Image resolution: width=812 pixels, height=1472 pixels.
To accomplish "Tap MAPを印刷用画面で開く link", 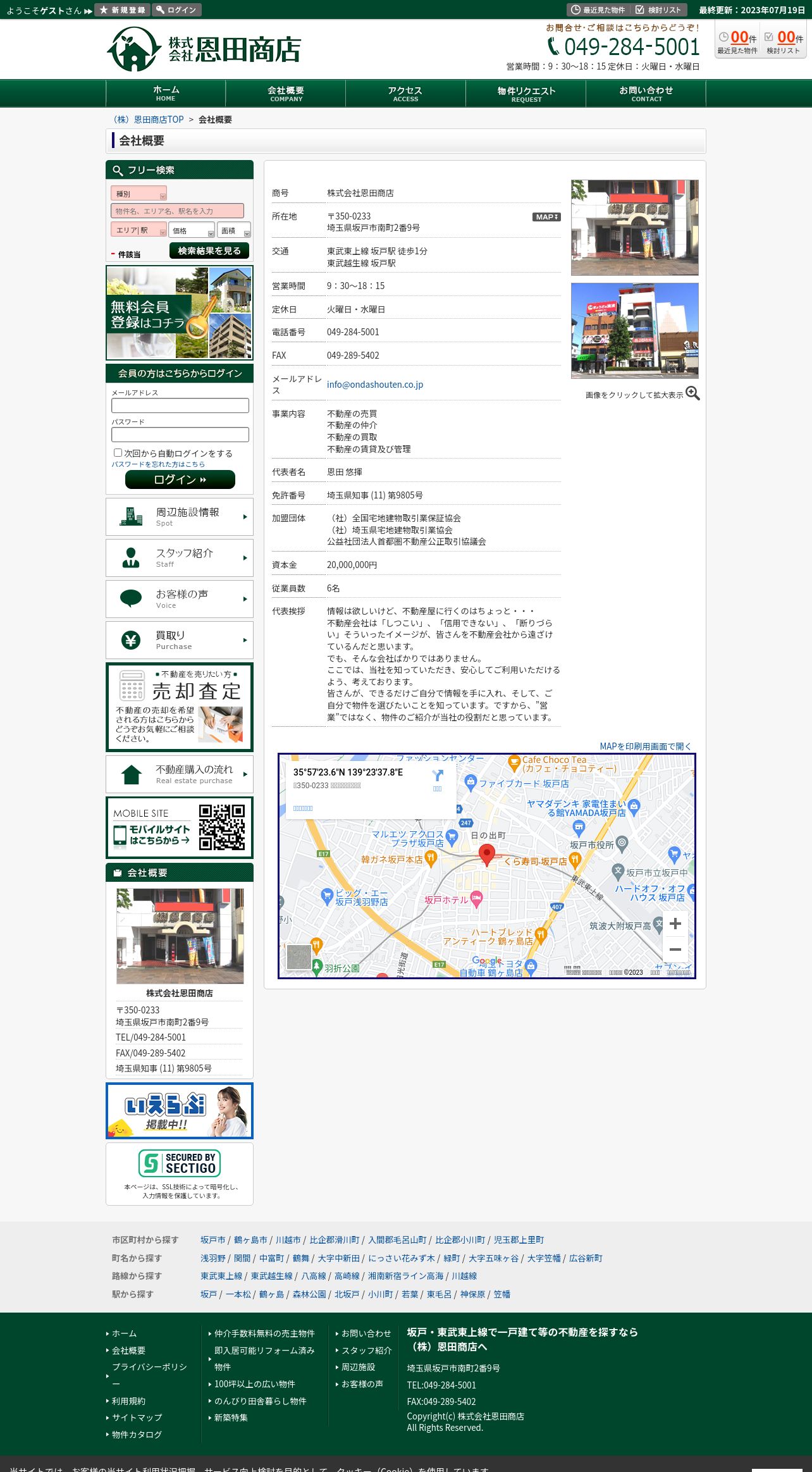I will pyautogui.click(x=646, y=746).
